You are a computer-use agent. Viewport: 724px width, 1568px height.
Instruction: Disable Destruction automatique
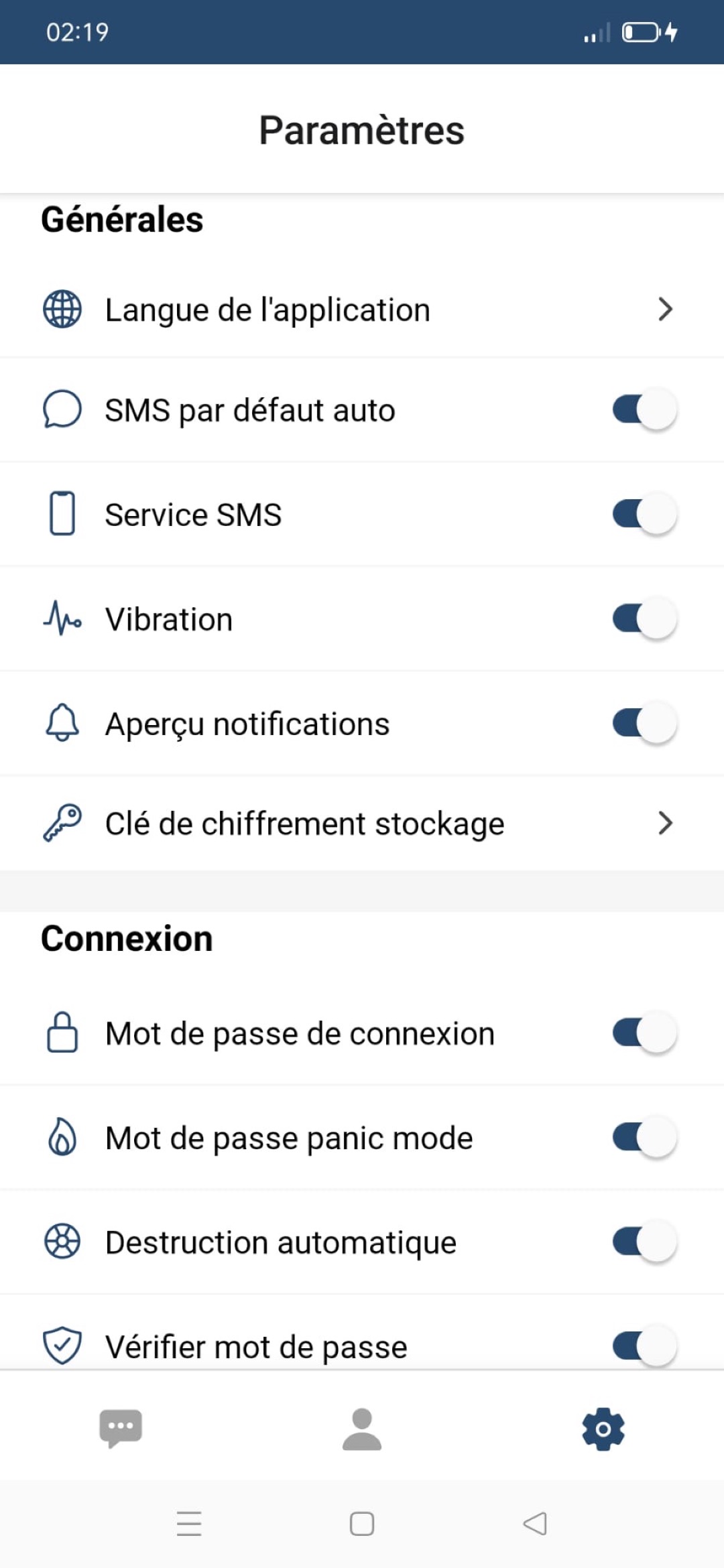point(645,1242)
